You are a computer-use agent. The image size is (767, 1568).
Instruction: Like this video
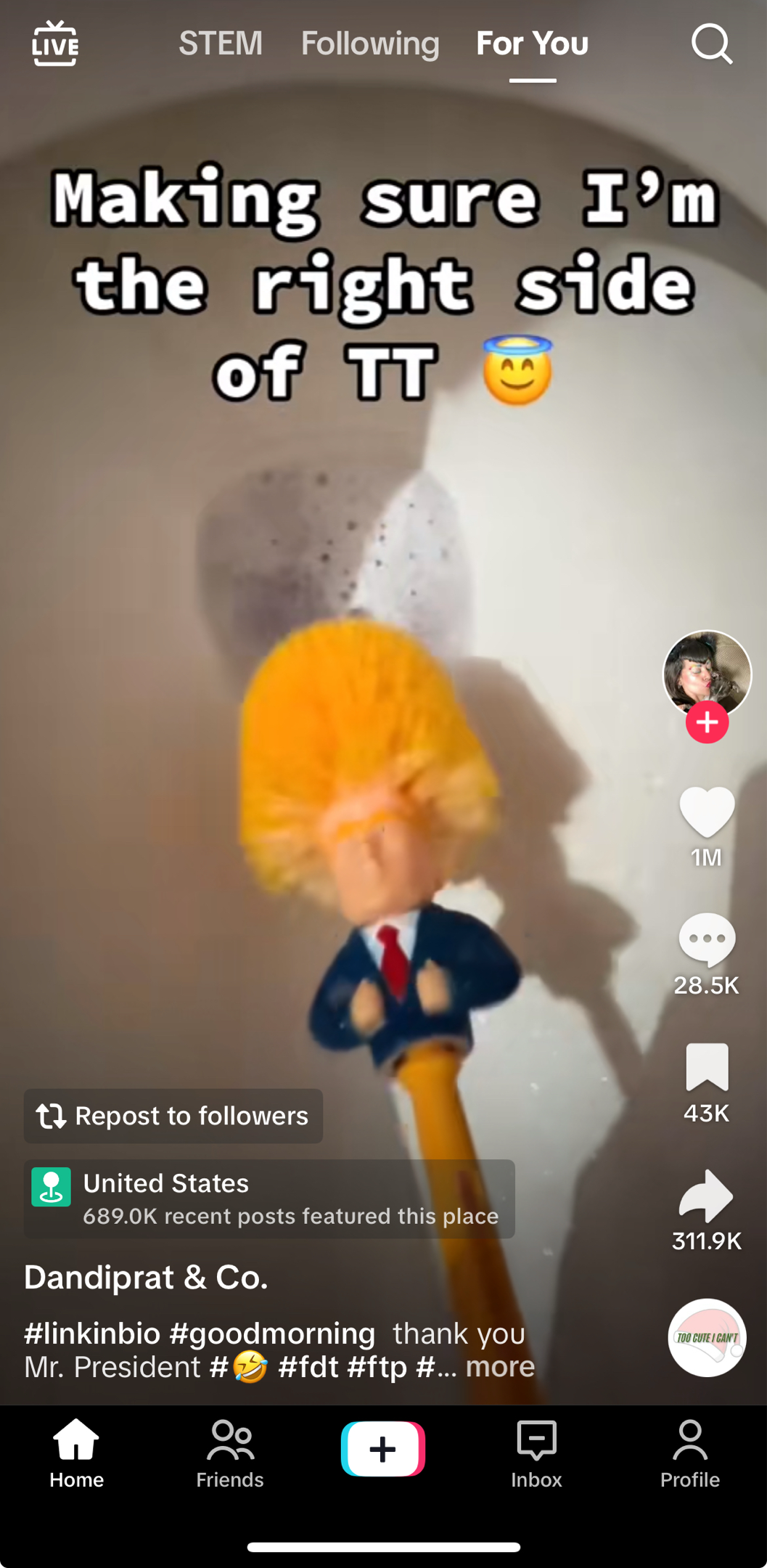707,812
